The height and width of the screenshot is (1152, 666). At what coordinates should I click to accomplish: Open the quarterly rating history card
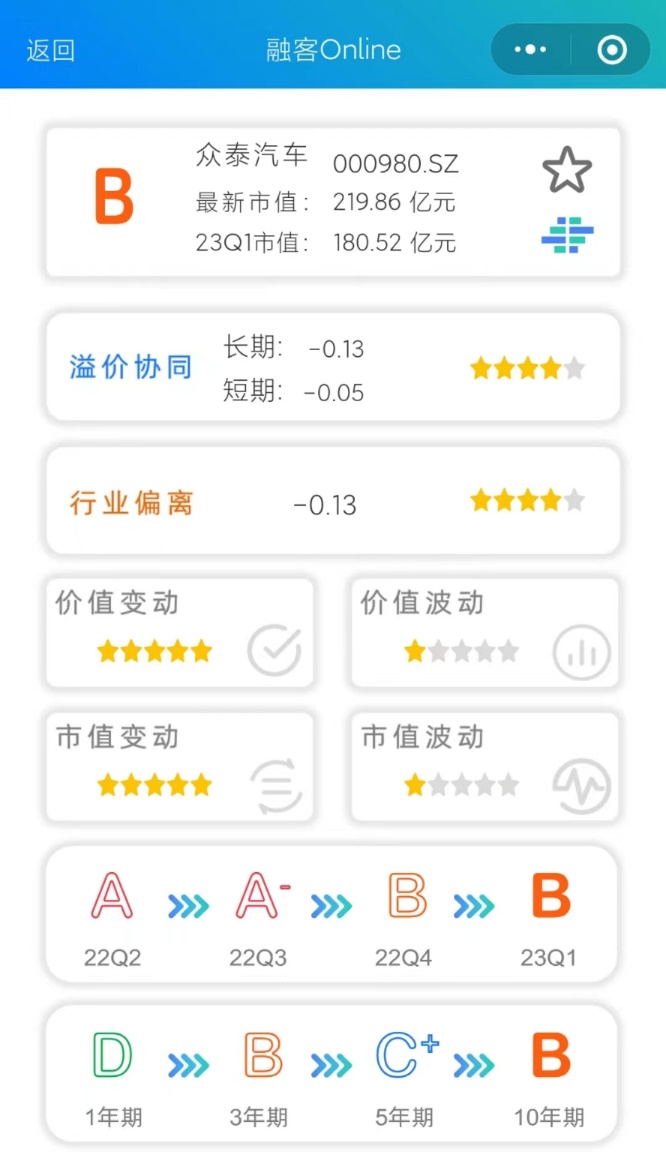tap(332, 914)
